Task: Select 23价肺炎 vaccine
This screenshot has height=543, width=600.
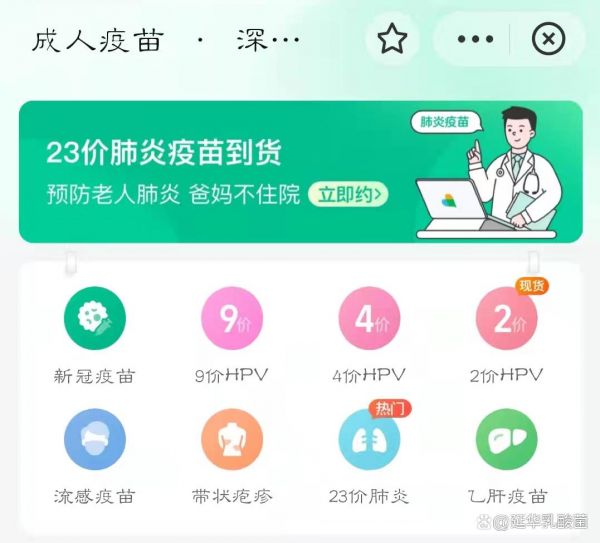Action: (369, 440)
